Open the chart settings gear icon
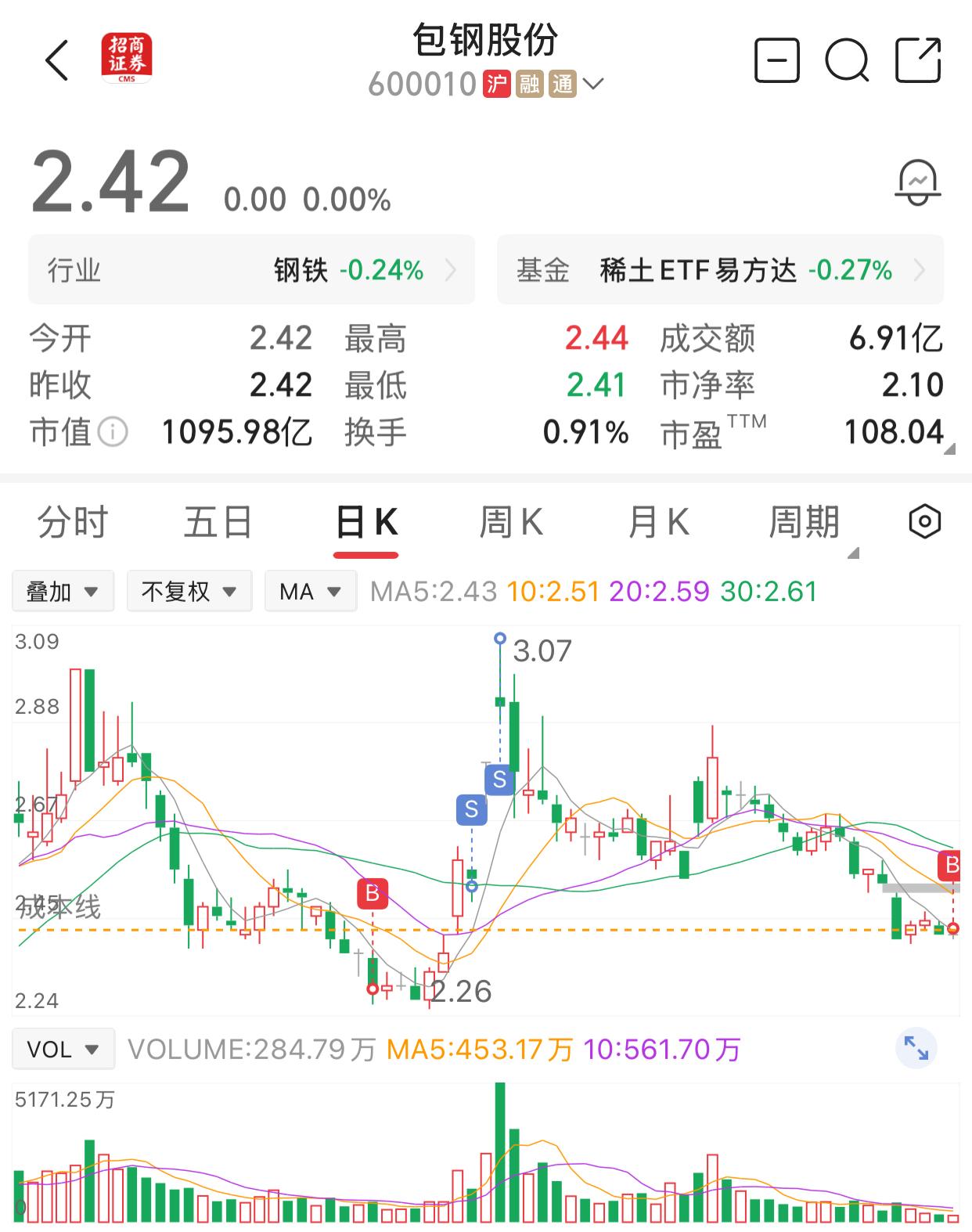 (925, 521)
